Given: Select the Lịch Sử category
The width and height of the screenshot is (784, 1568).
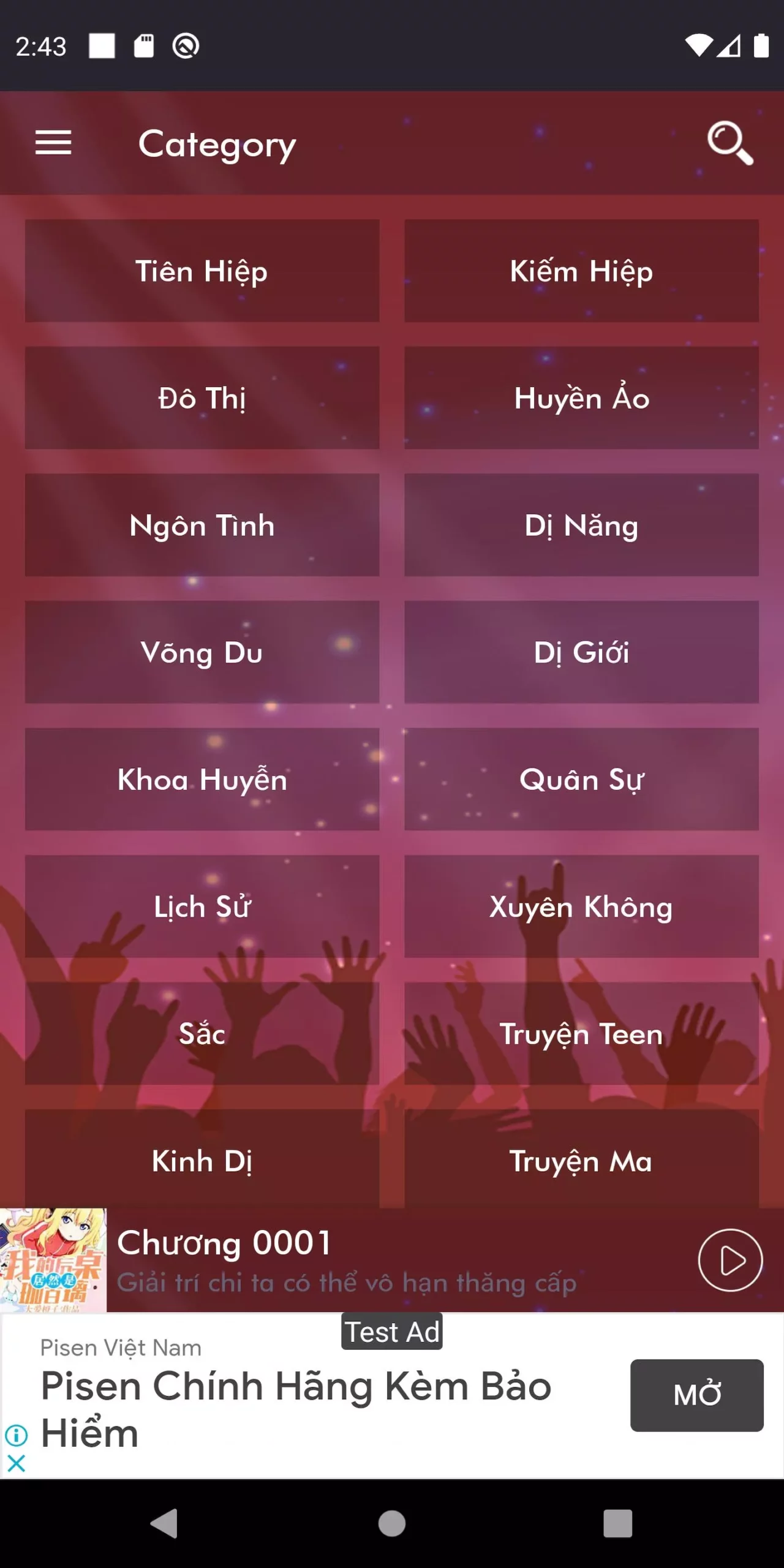Looking at the screenshot, I should [x=202, y=907].
